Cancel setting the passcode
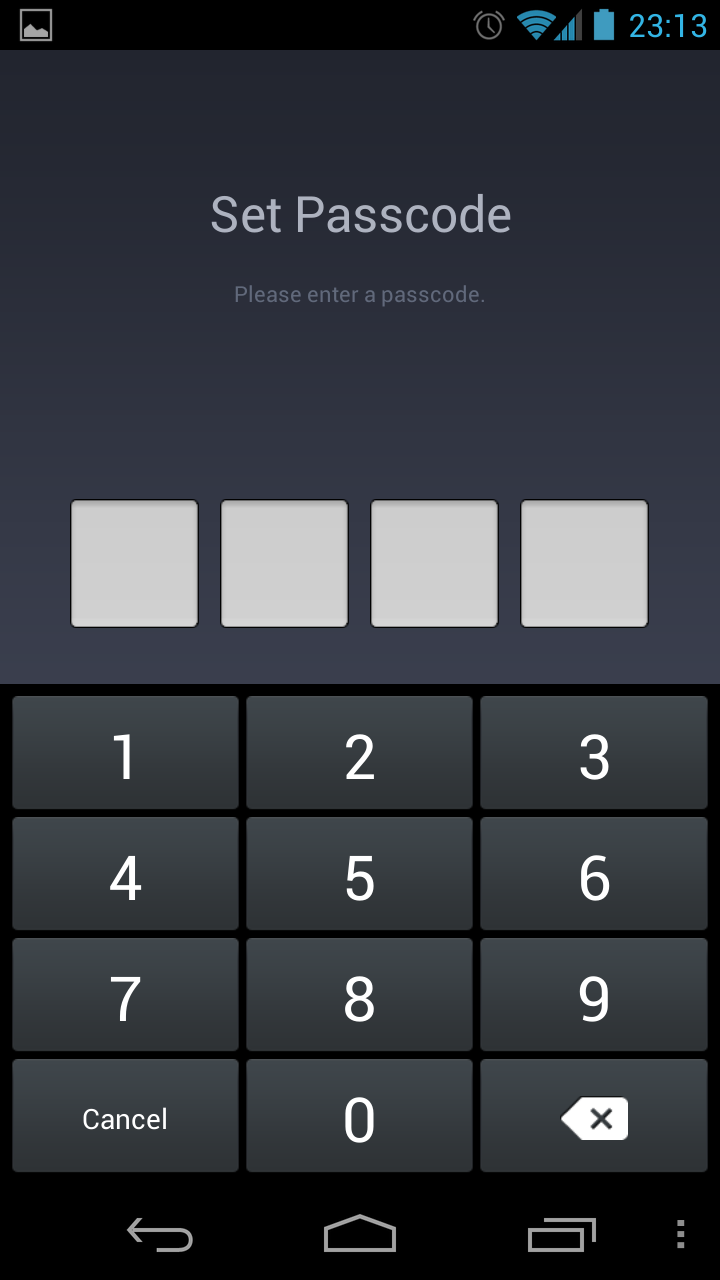Screen dimensions: 720x1280 125,1116
